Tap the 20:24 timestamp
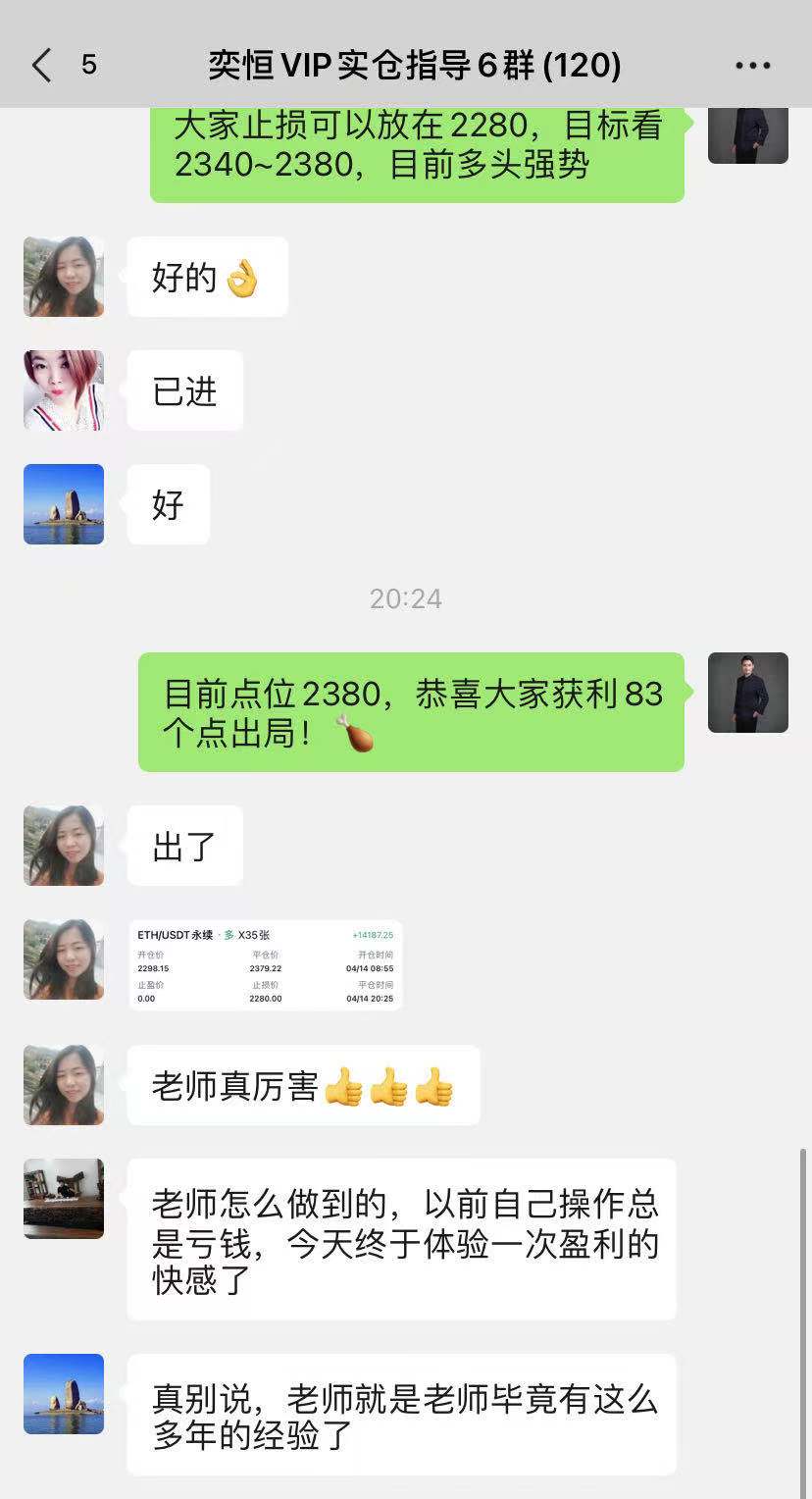 pyautogui.click(x=406, y=598)
